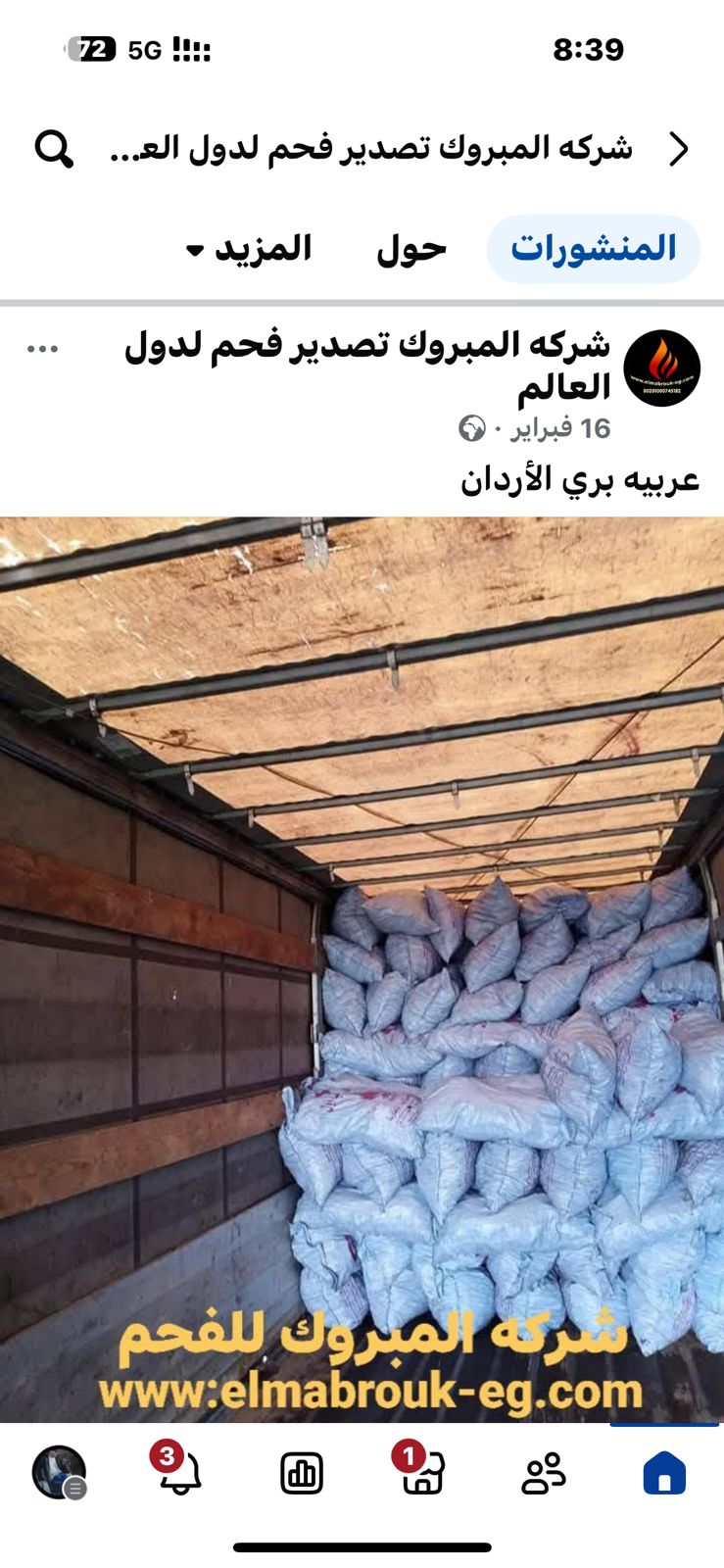Open the page's profile picture
This screenshot has width=724, height=1568.
tap(662, 368)
